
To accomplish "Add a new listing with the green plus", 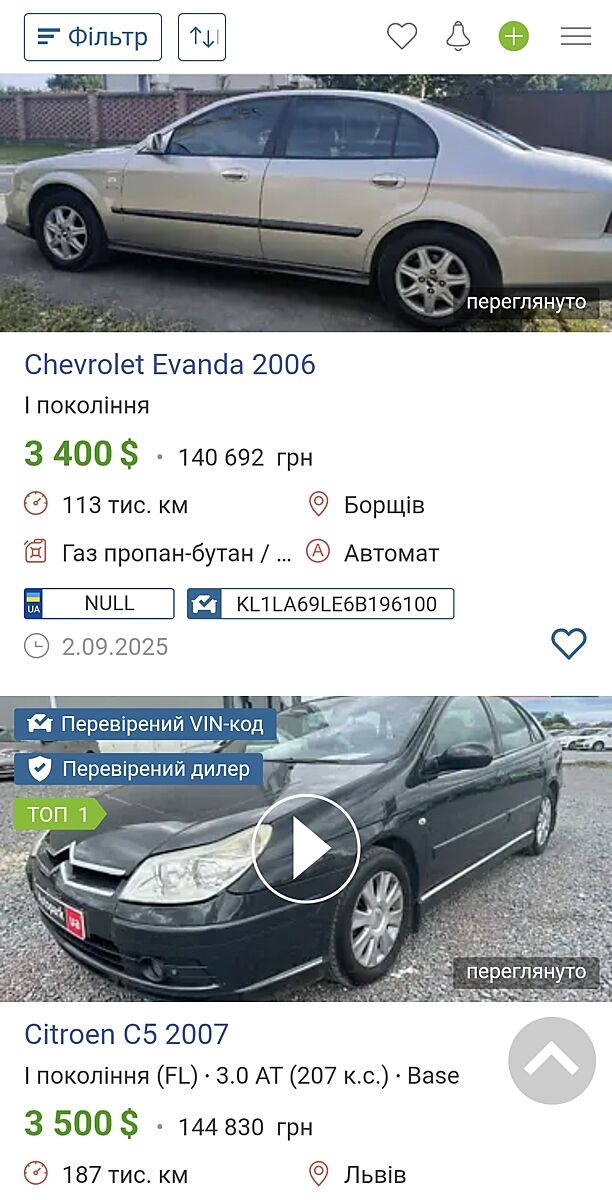I will pos(514,37).
